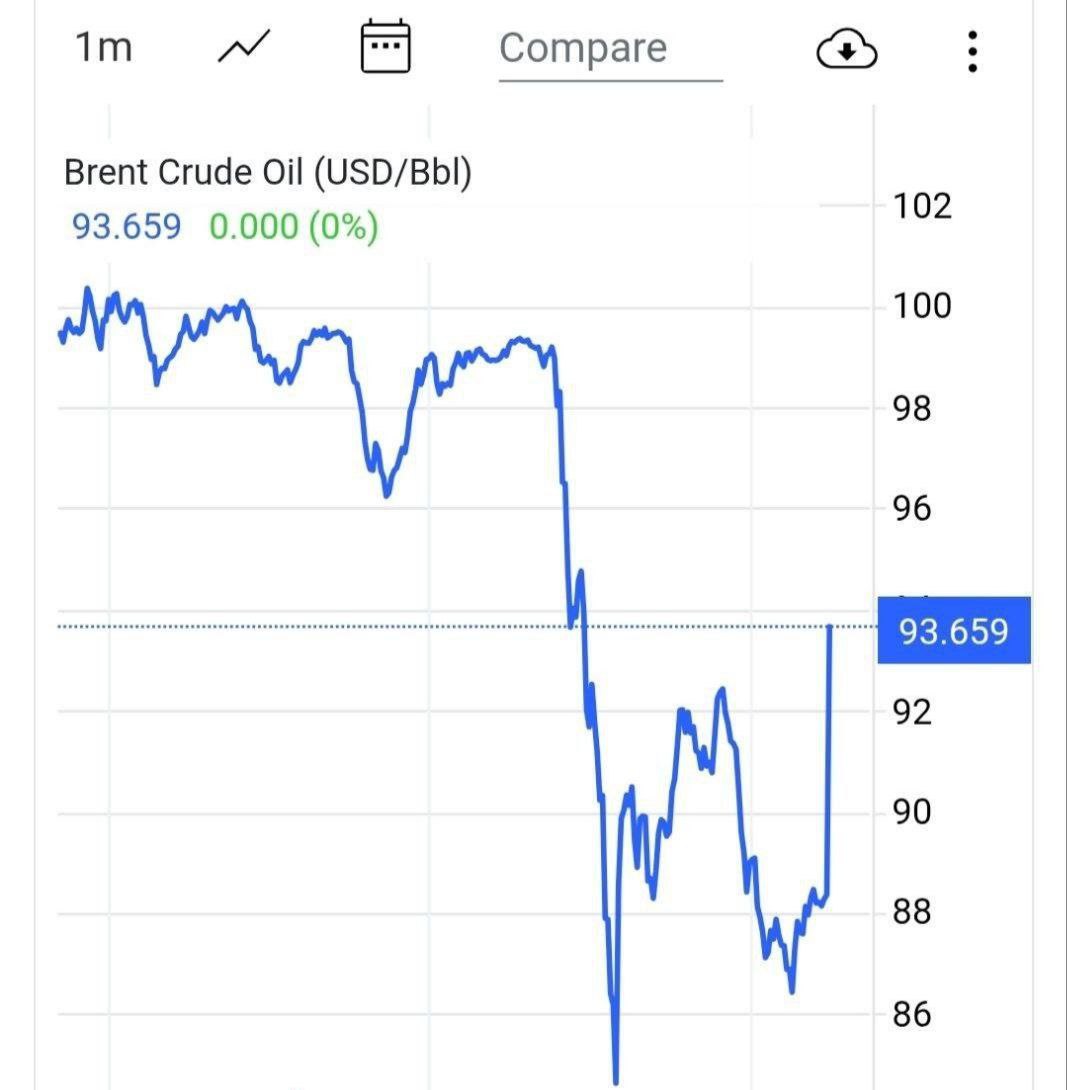Image resolution: width=1067 pixels, height=1090 pixels.
Task: Download chart data via the cloud icon
Action: click(x=847, y=50)
